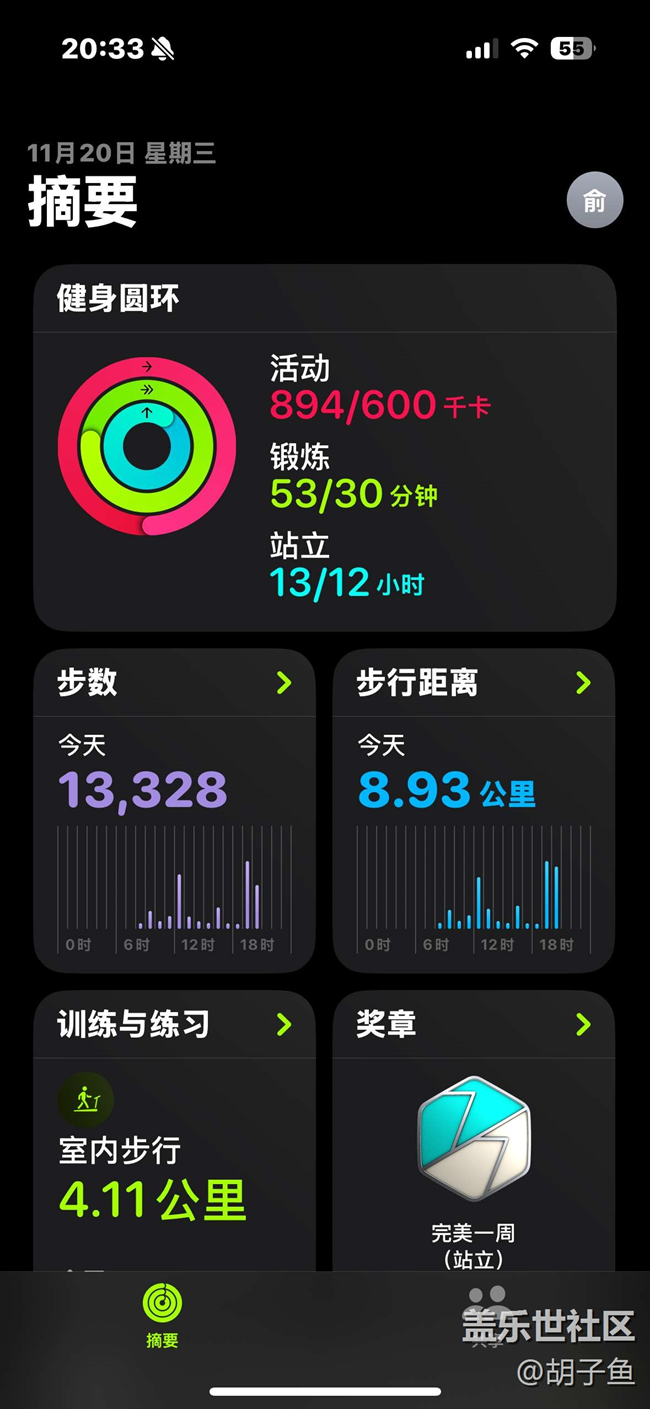Open the profile avatar button
Image resolution: width=650 pixels, height=1409 pixels.
pos(595,201)
